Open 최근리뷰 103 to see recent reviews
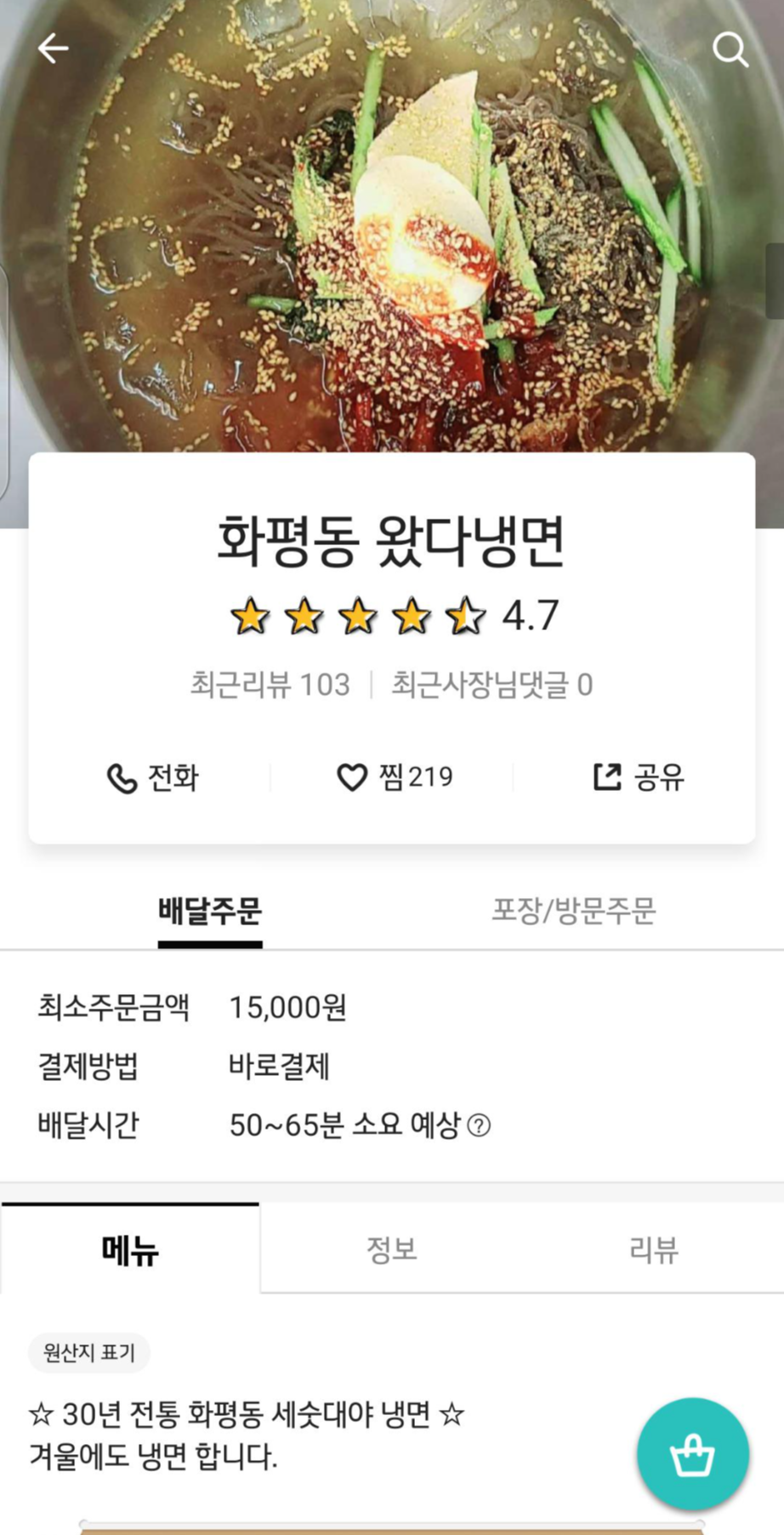Viewport: 784px width, 1535px height. (x=270, y=683)
